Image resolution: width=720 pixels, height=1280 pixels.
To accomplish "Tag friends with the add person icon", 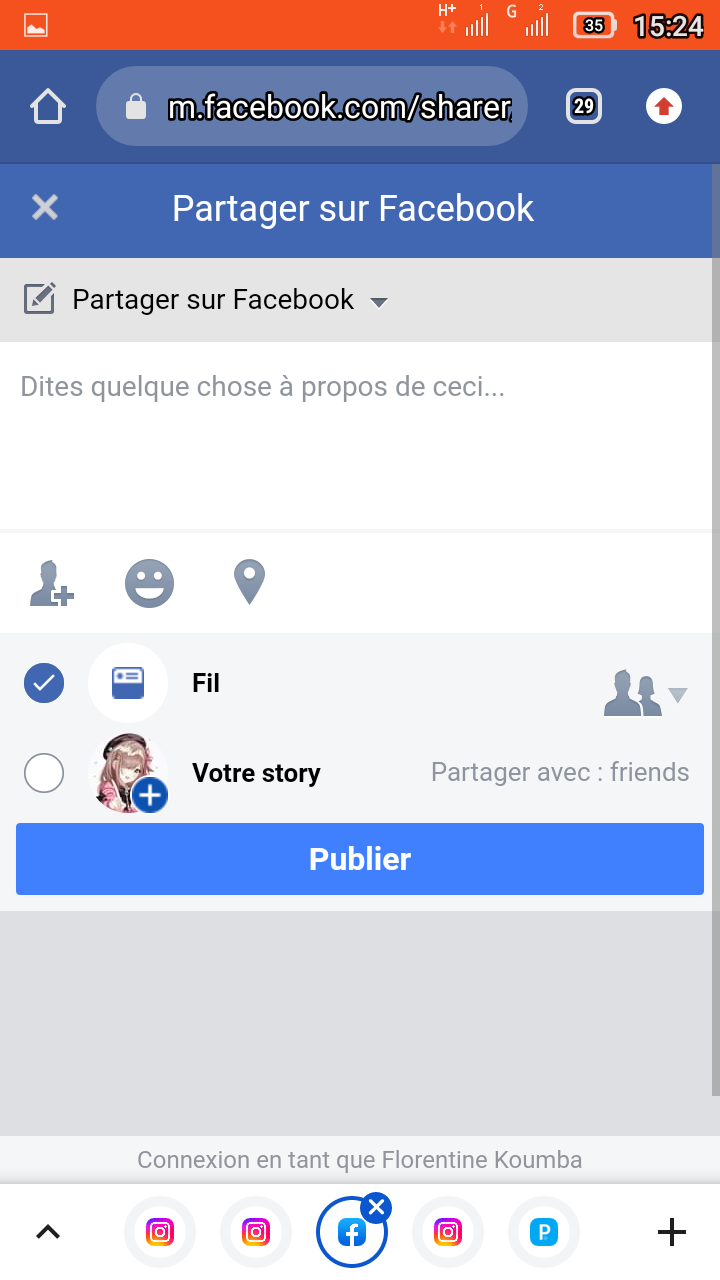I will click(x=51, y=583).
